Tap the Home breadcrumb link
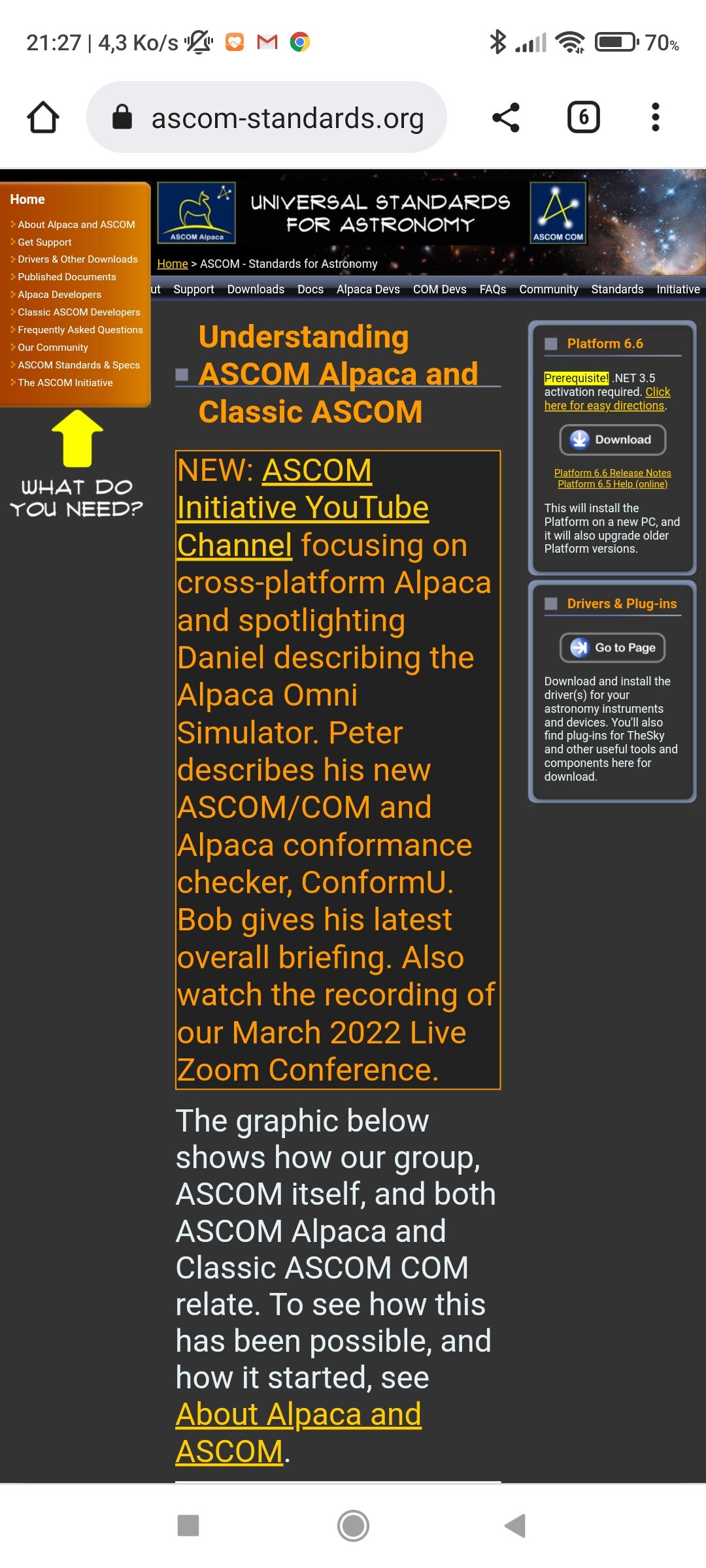This screenshot has height=1568, width=706. tap(173, 264)
